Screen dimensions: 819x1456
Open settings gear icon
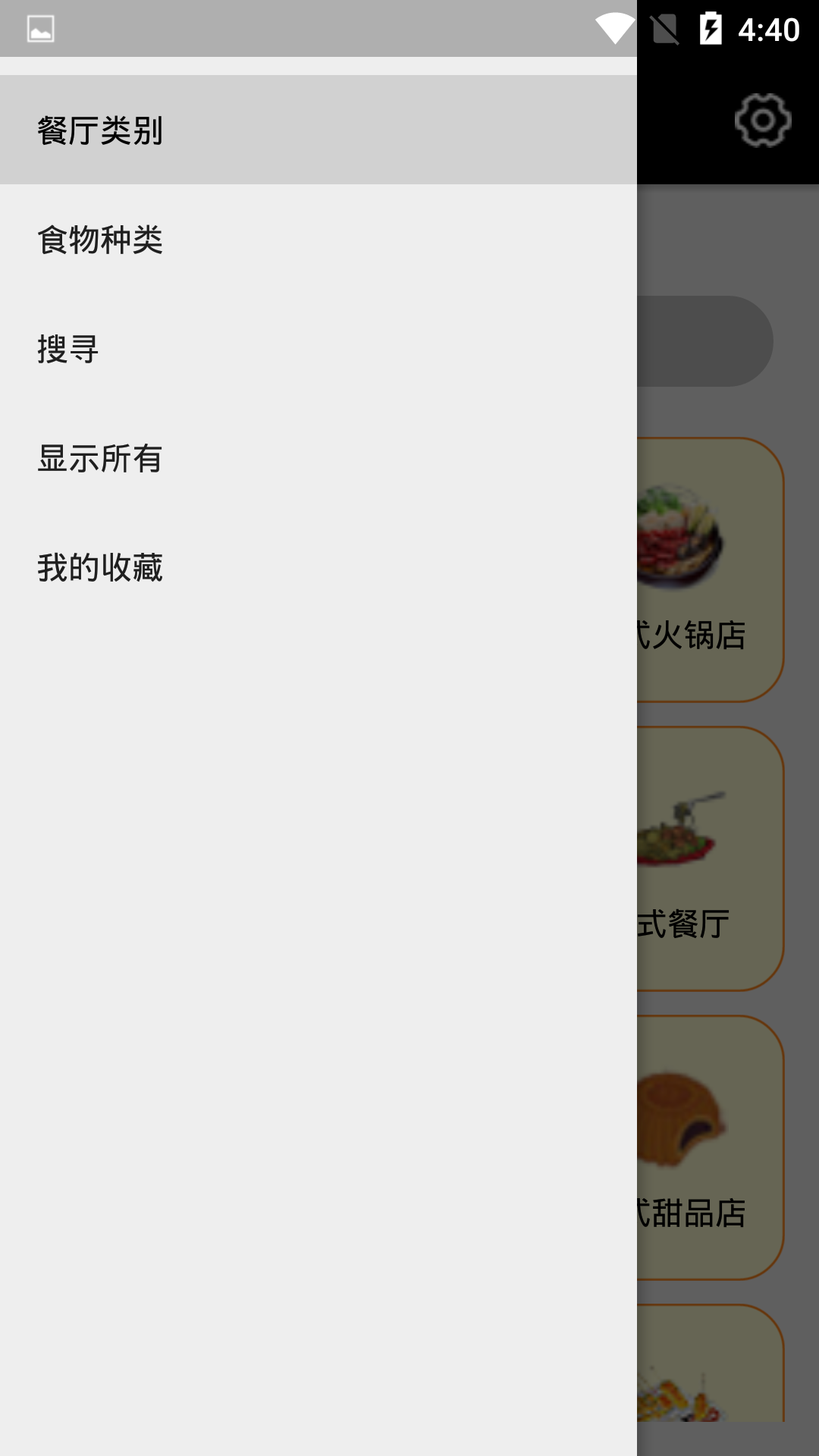click(763, 120)
